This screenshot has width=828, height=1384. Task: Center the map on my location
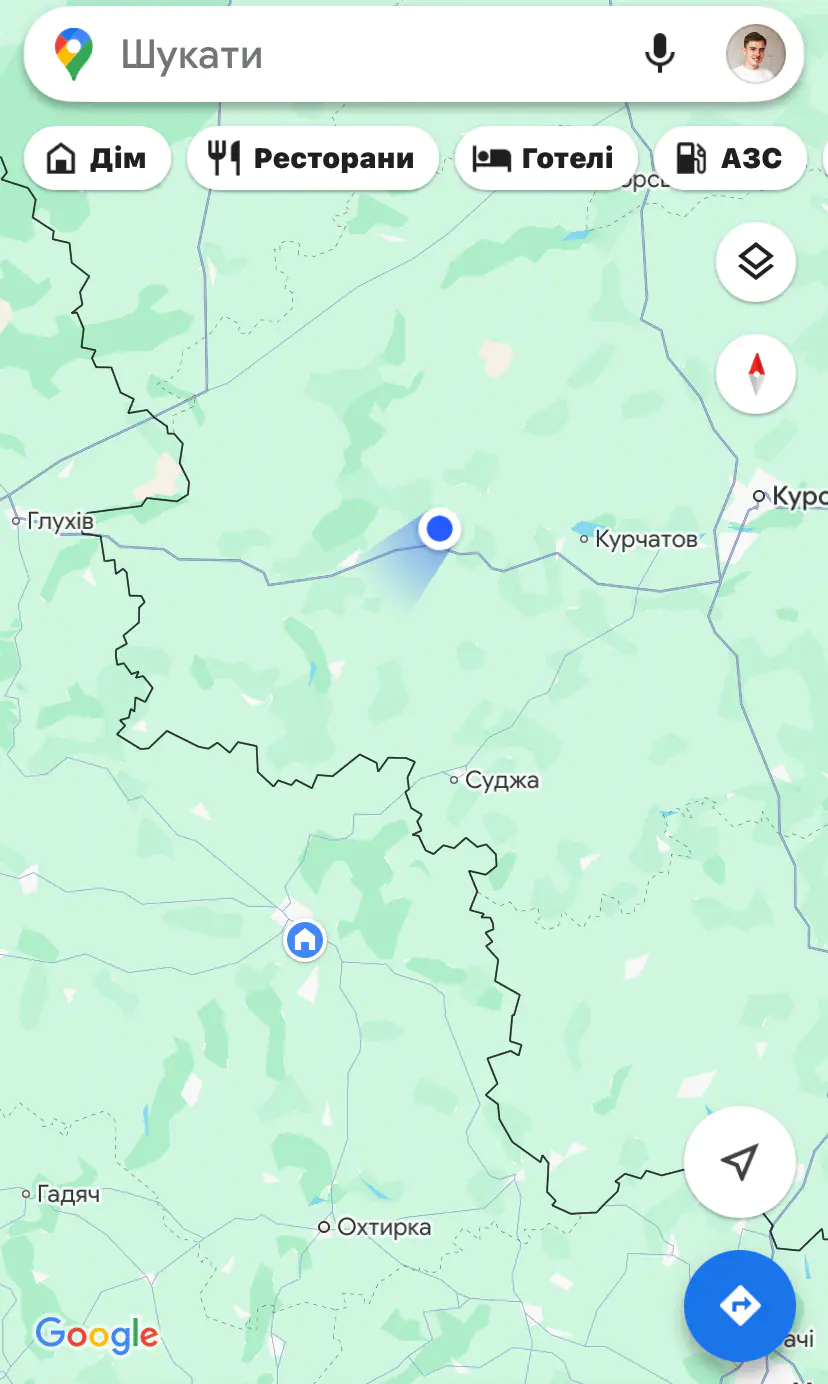point(739,1161)
